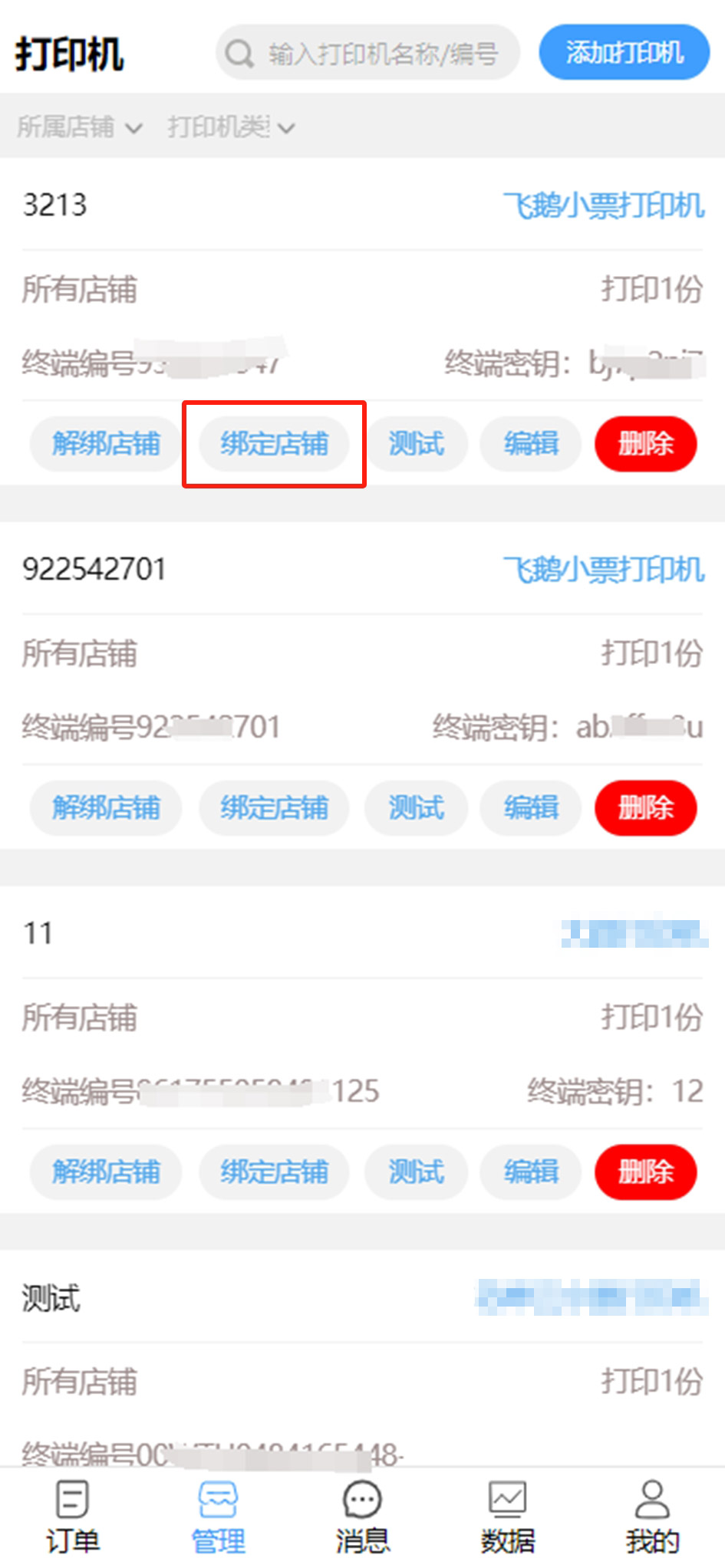Tap 绑定店铺 for printer 922542701

pos(274,808)
